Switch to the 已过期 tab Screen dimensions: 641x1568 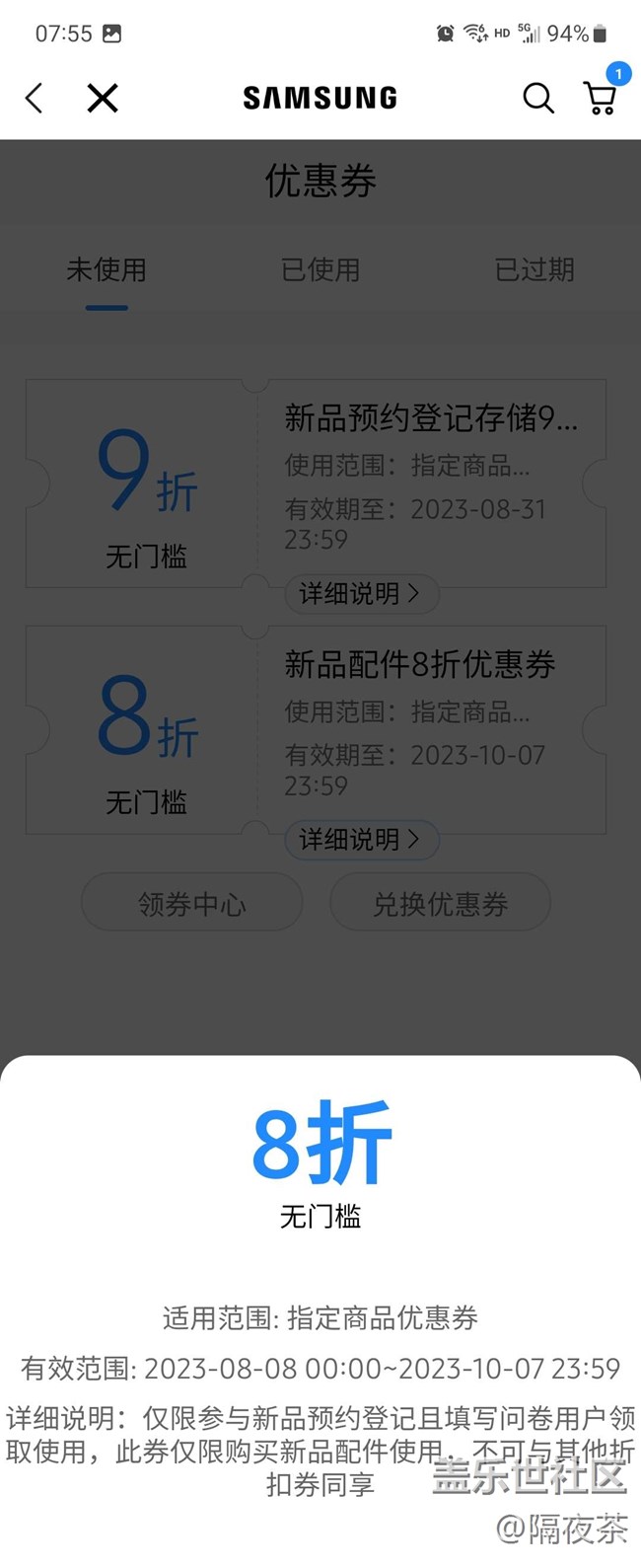(534, 269)
